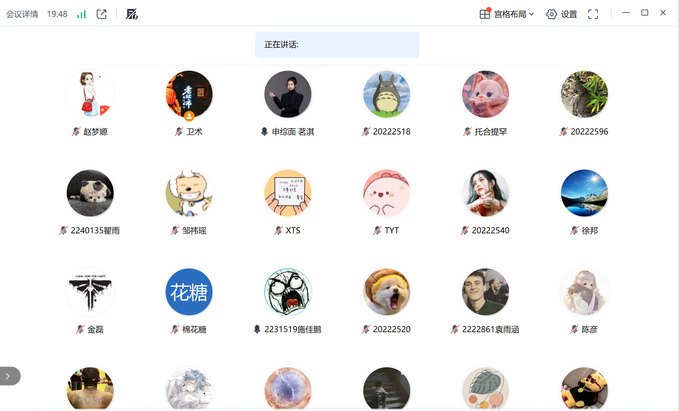Open 会议详情 meeting details

click(22, 14)
